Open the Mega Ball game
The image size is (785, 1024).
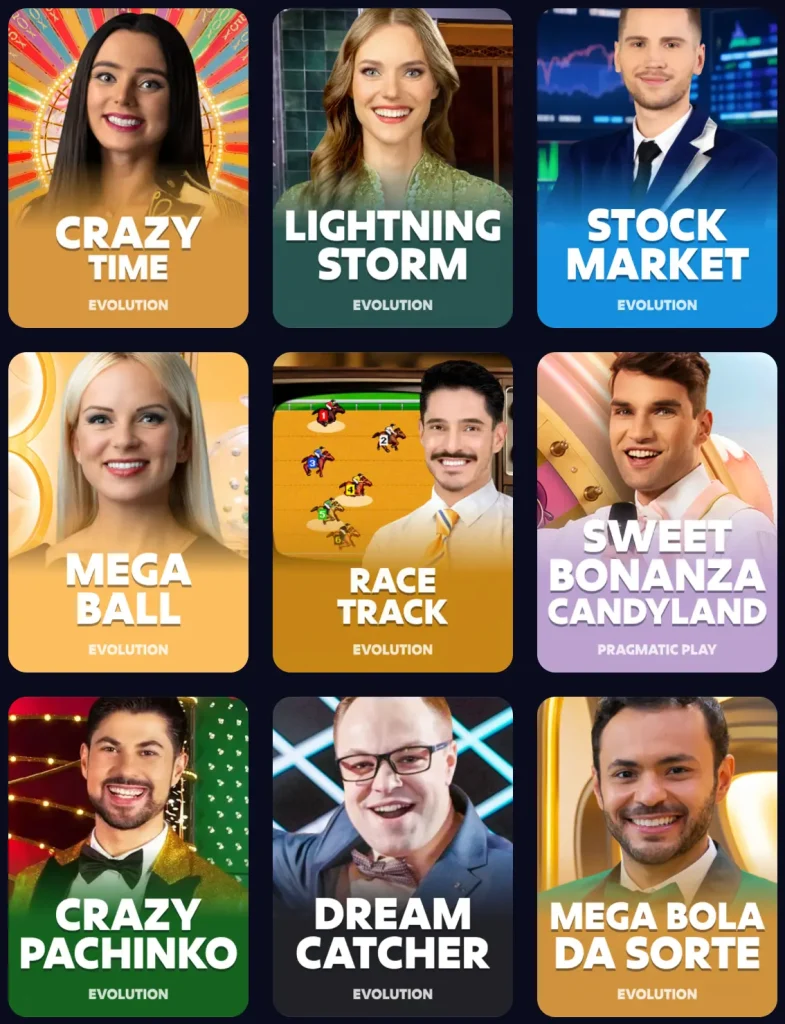pos(128,512)
